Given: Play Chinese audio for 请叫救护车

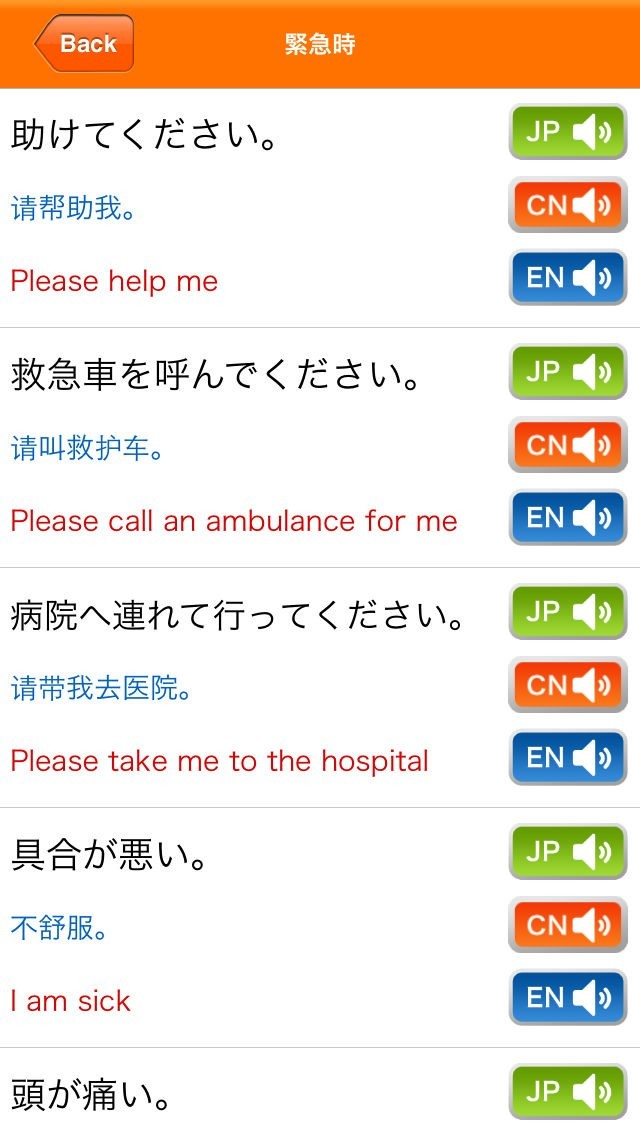Looking at the screenshot, I should point(567,445).
